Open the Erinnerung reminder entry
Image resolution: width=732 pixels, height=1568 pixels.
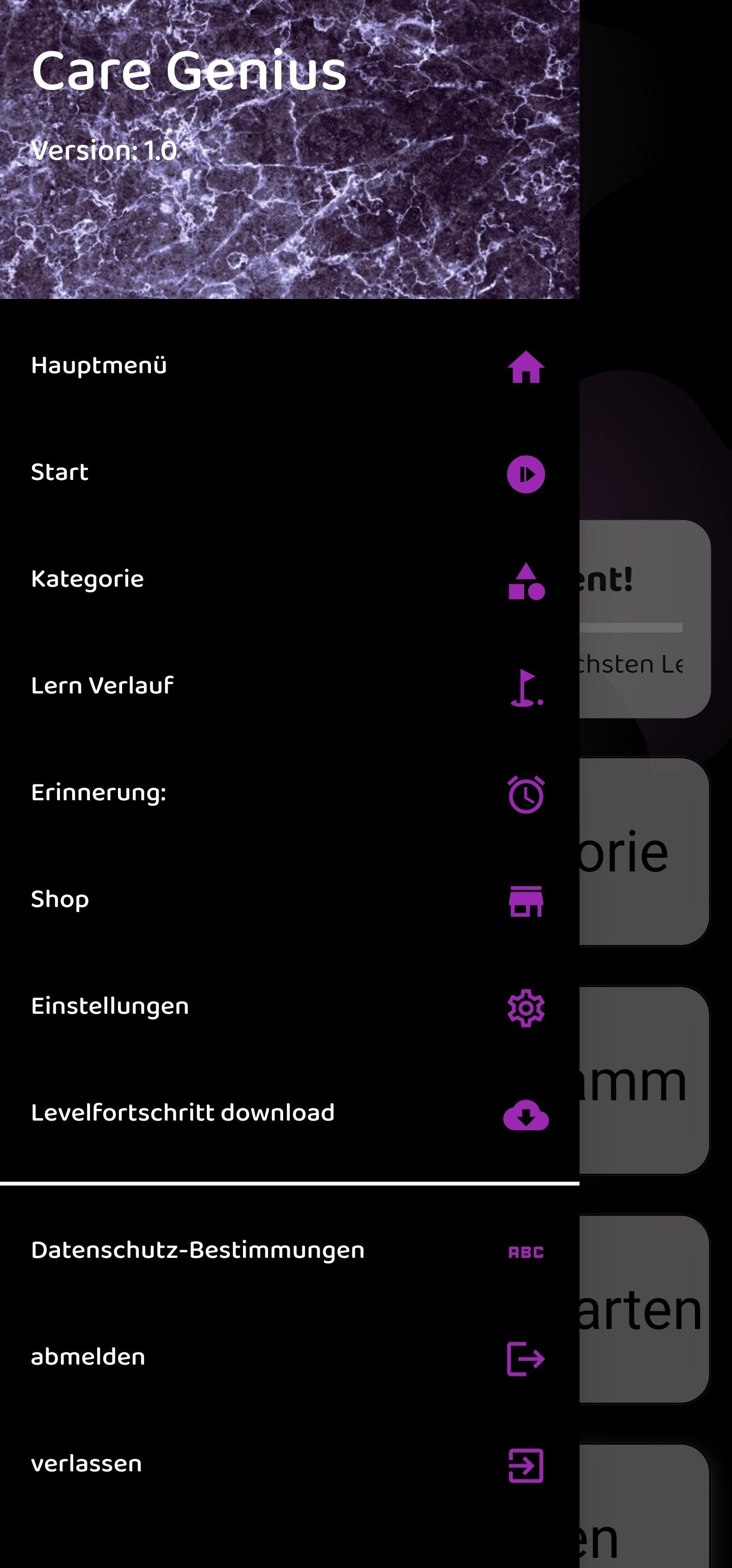coord(290,794)
